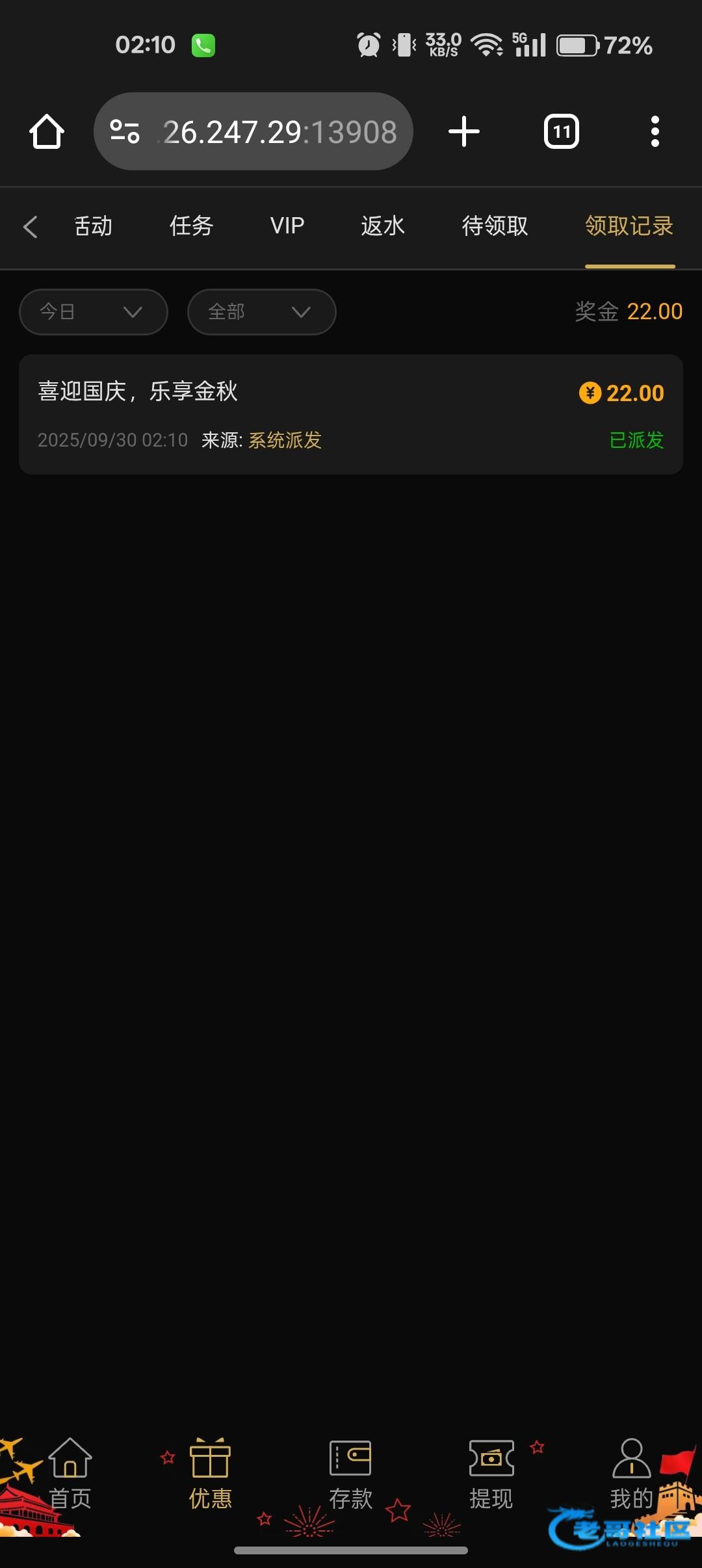Switch to the 返水 tab
Viewport: 702px width, 1568px height.
(383, 226)
